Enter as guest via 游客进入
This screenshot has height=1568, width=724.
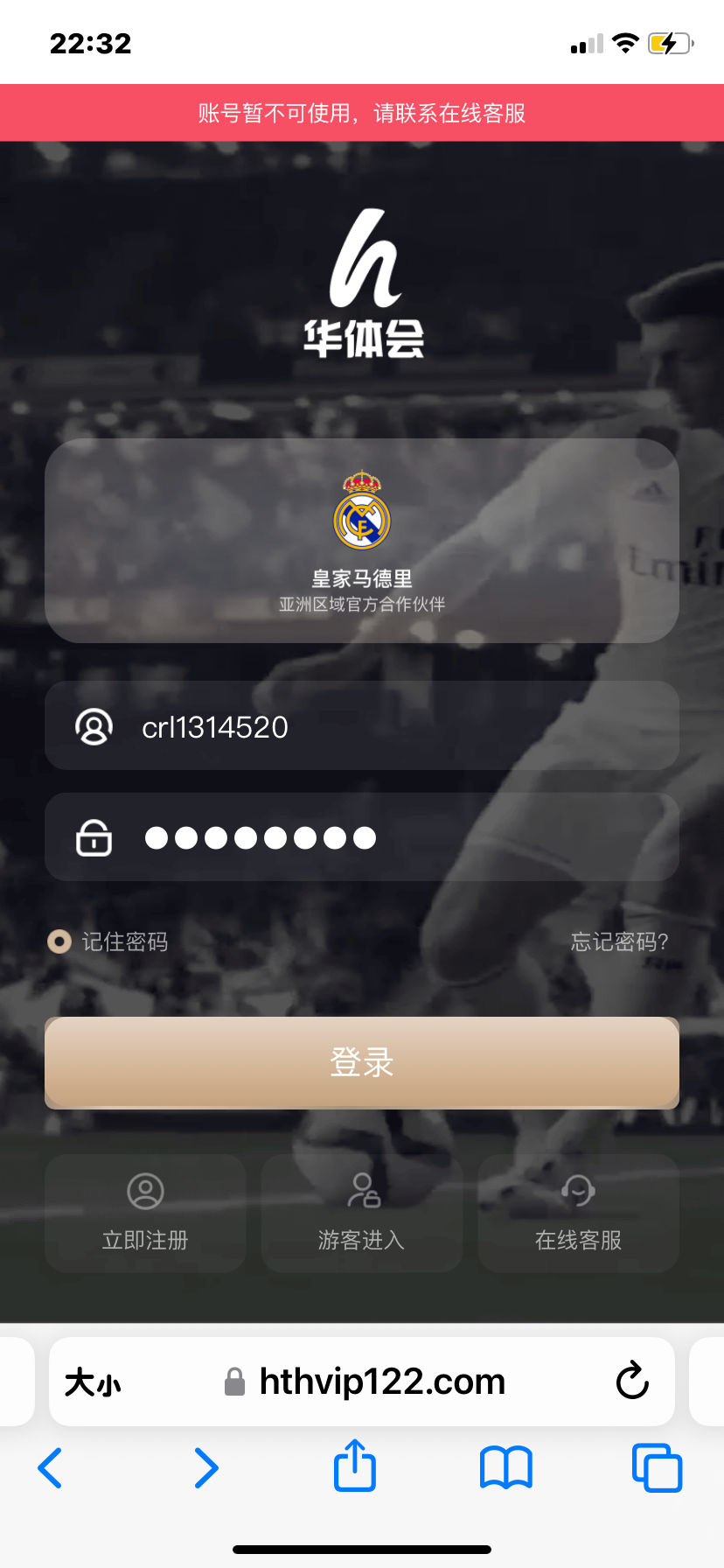[362, 1213]
